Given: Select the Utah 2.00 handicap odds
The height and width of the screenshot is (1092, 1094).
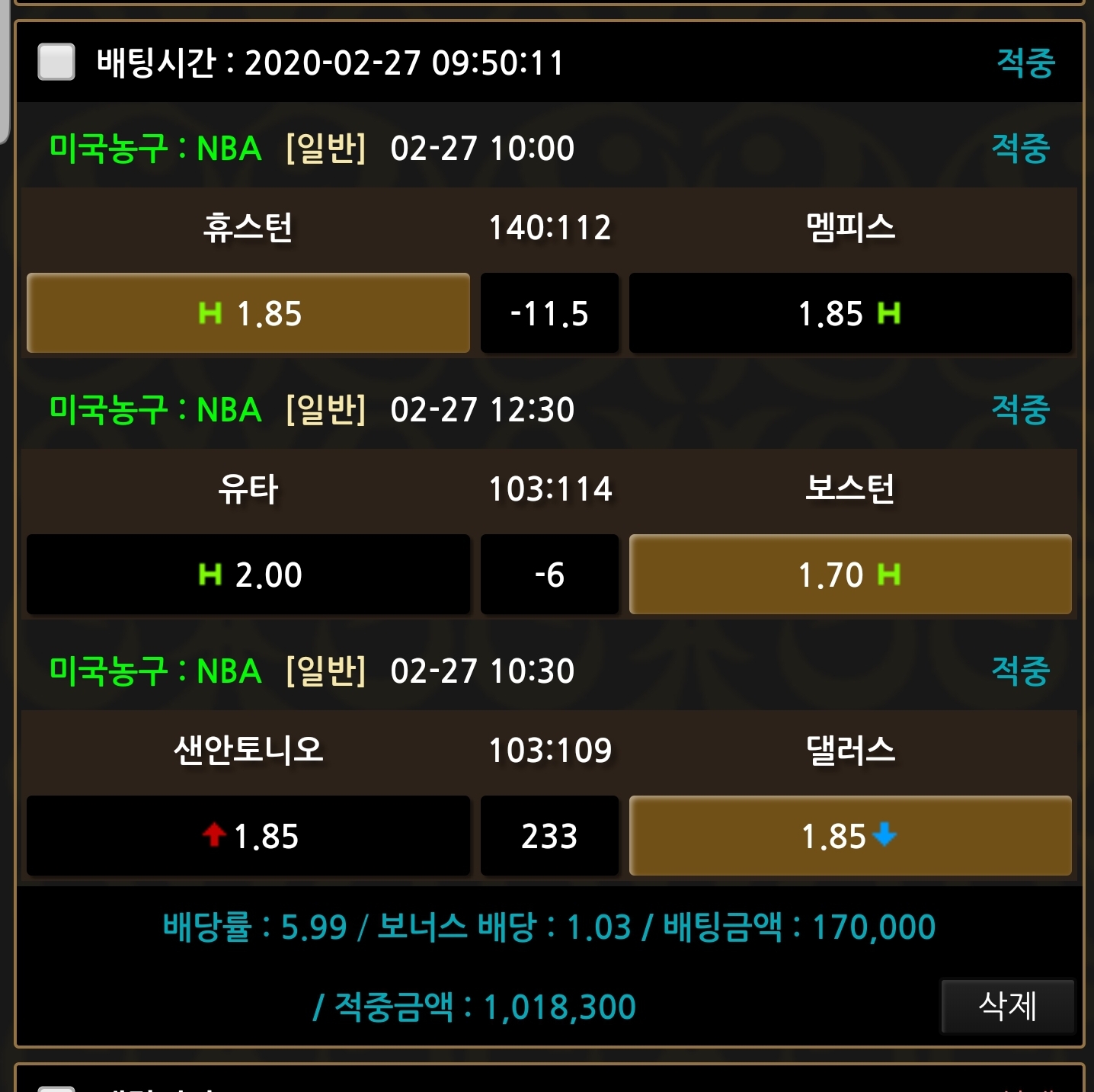Looking at the screenshot, I should pos(248,575).
